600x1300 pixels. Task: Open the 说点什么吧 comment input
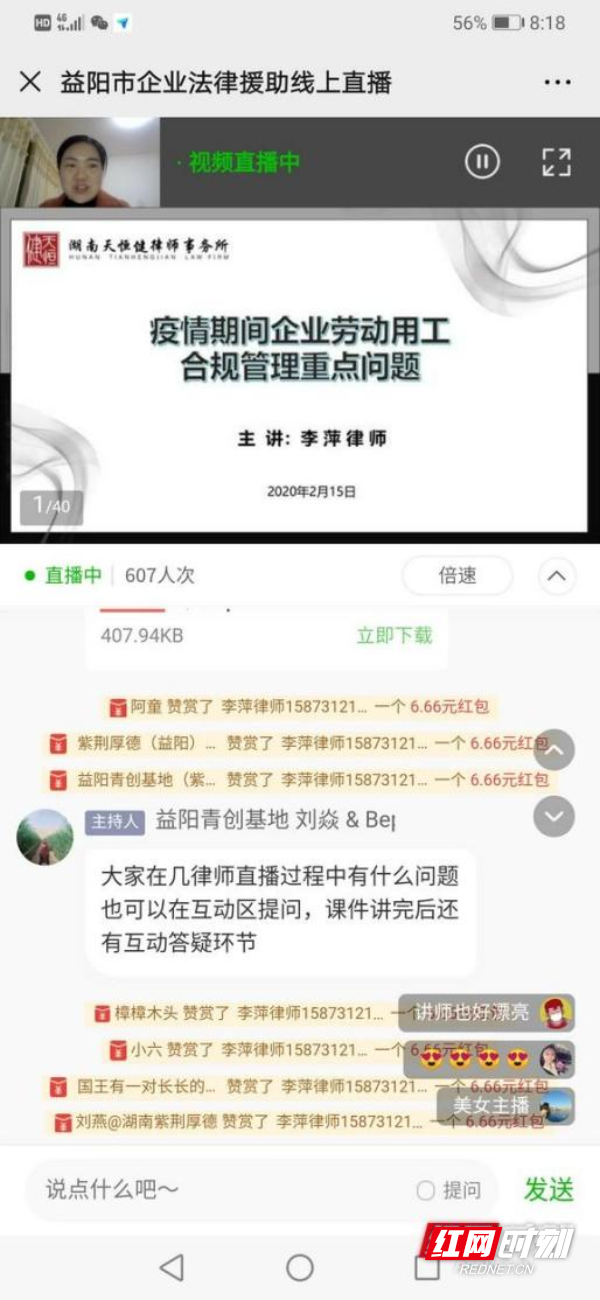220,1190
